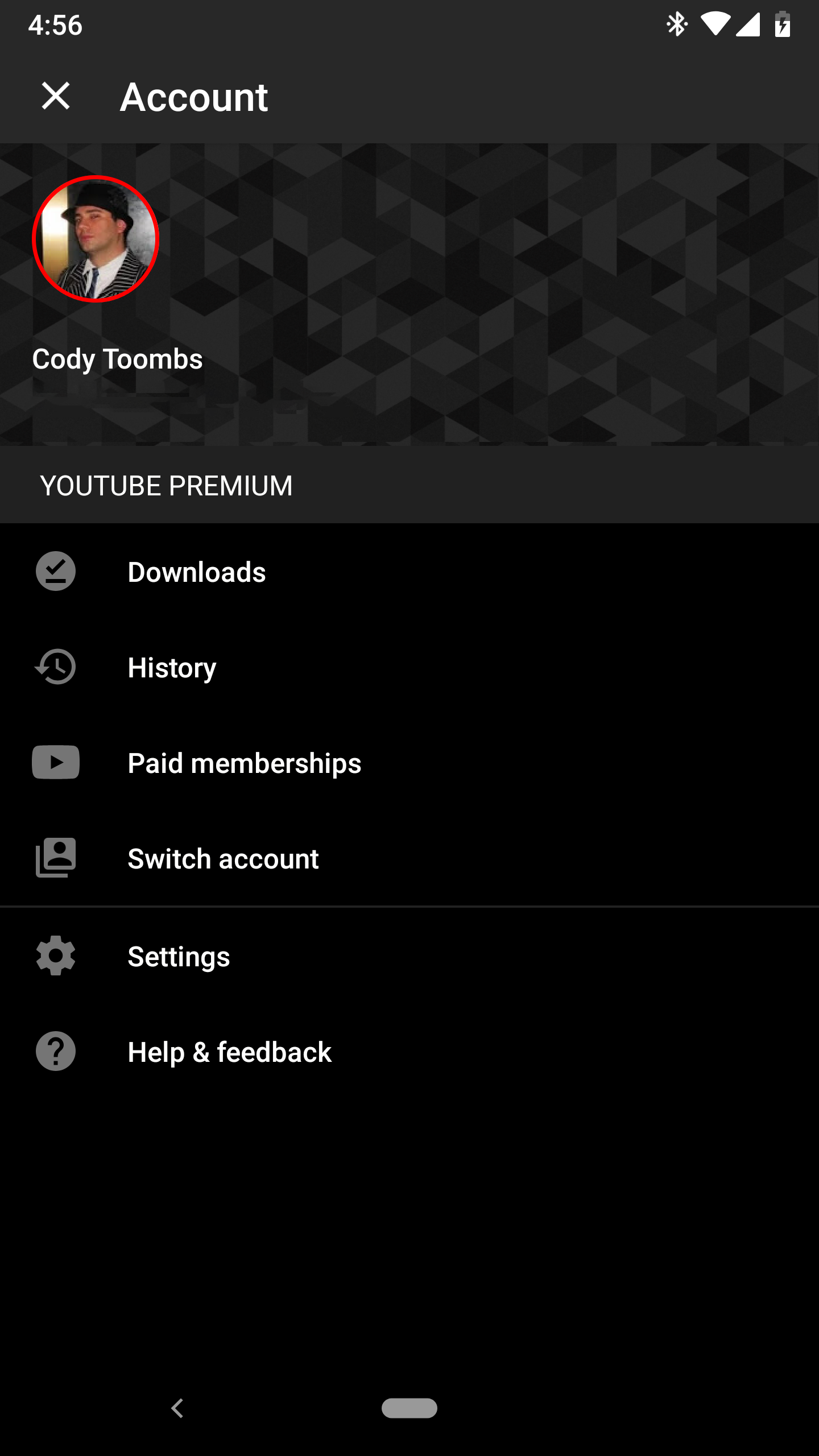Close the Account screen with the X
The height and width of the screenshot is (1456, 819).
56,96
